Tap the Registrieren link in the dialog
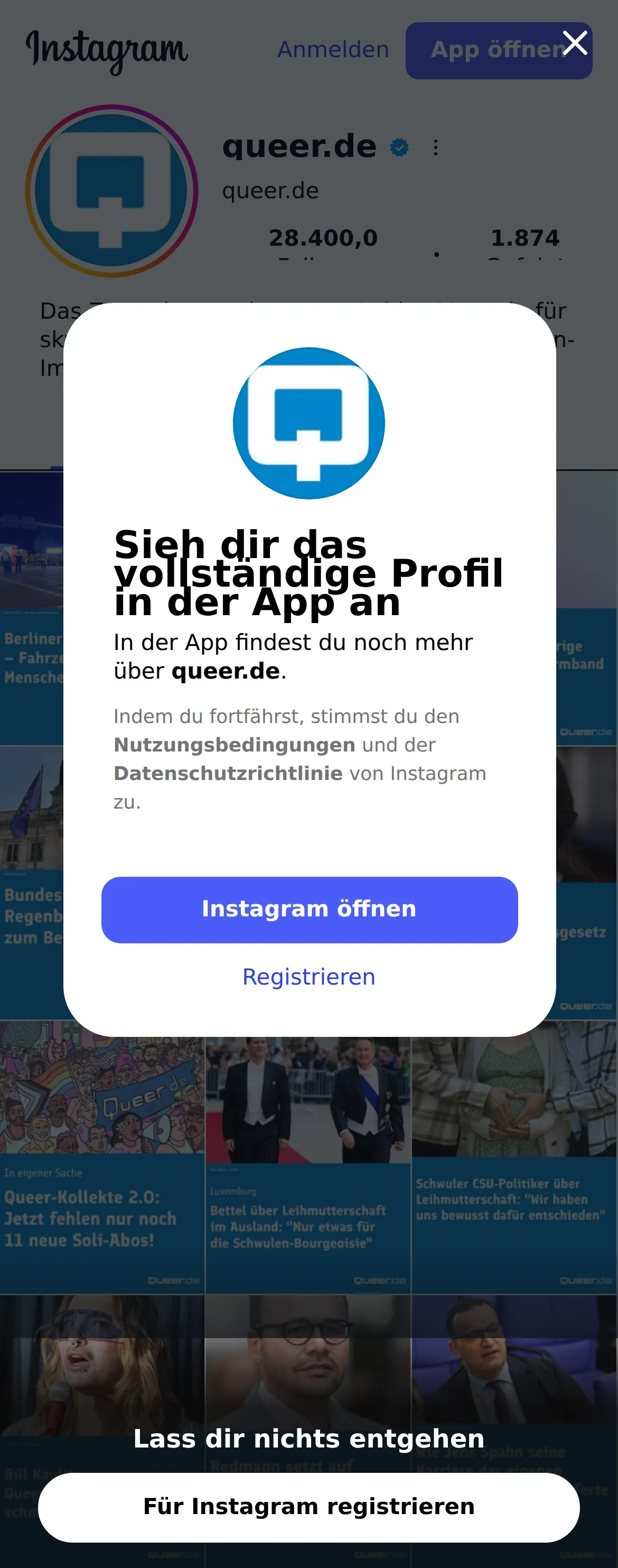 tap(309, 976)
